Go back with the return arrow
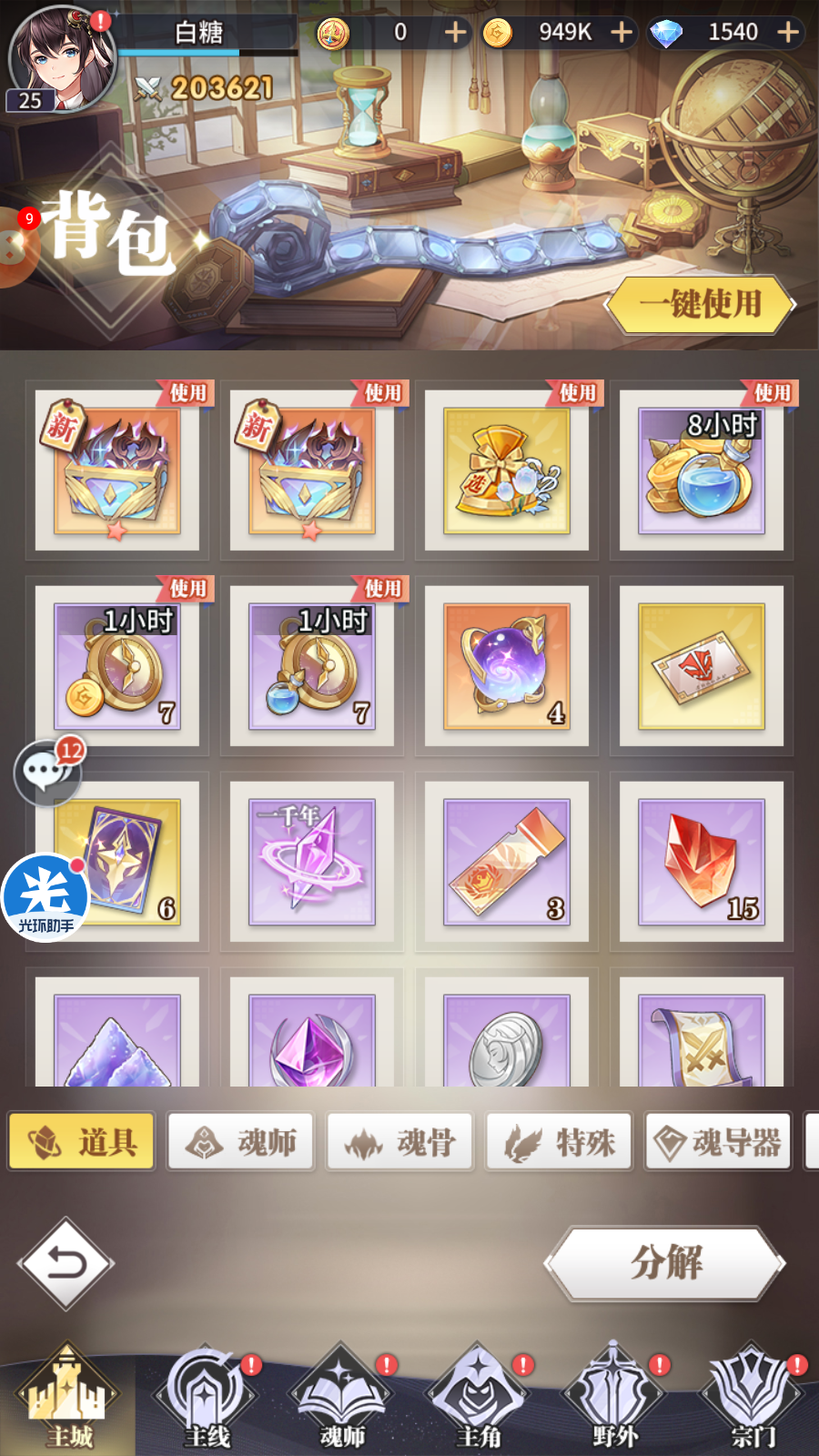Screen dimensions: 819x1456 pos(66,1263)
